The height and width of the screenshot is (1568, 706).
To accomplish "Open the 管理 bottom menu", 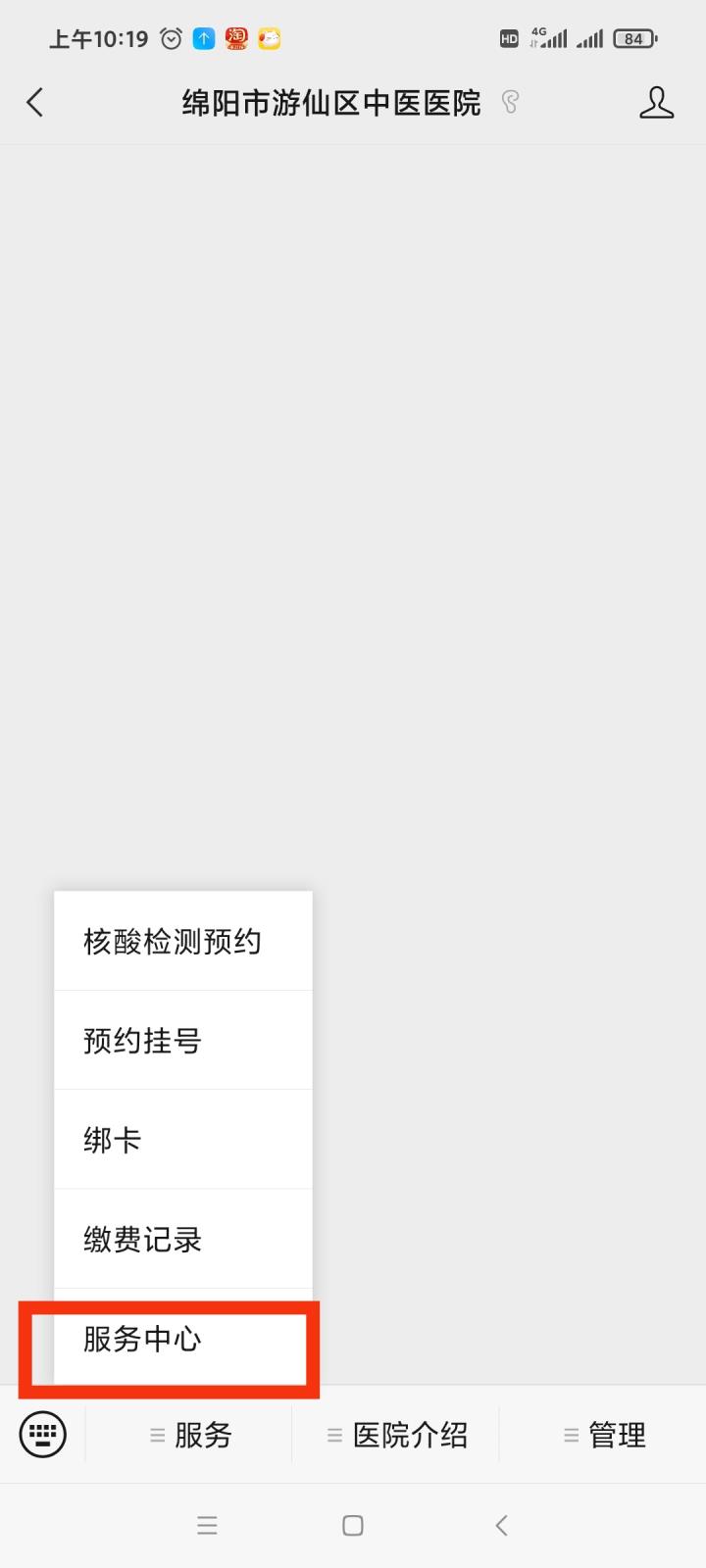I will 604,1435.
